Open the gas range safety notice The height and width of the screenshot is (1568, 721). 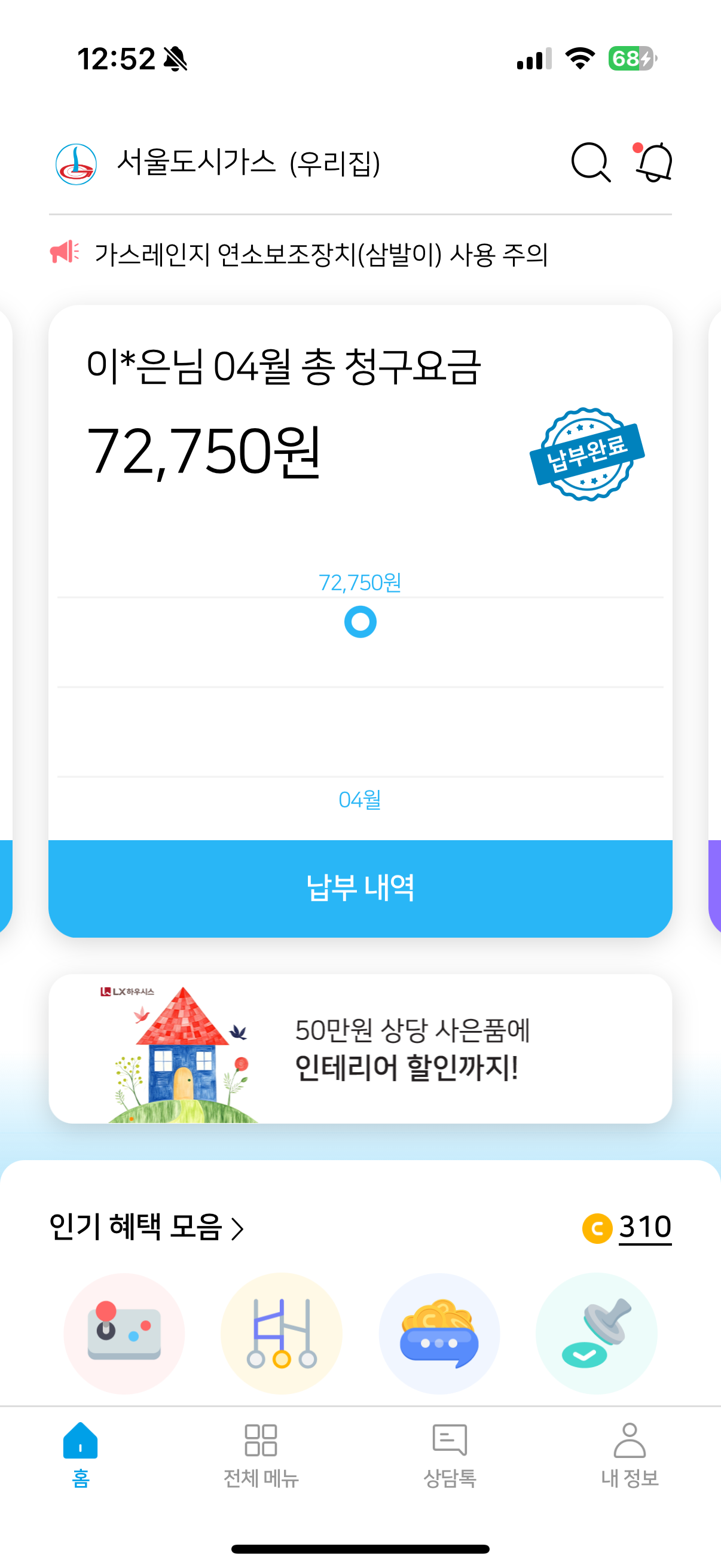(x=320, y=254)
